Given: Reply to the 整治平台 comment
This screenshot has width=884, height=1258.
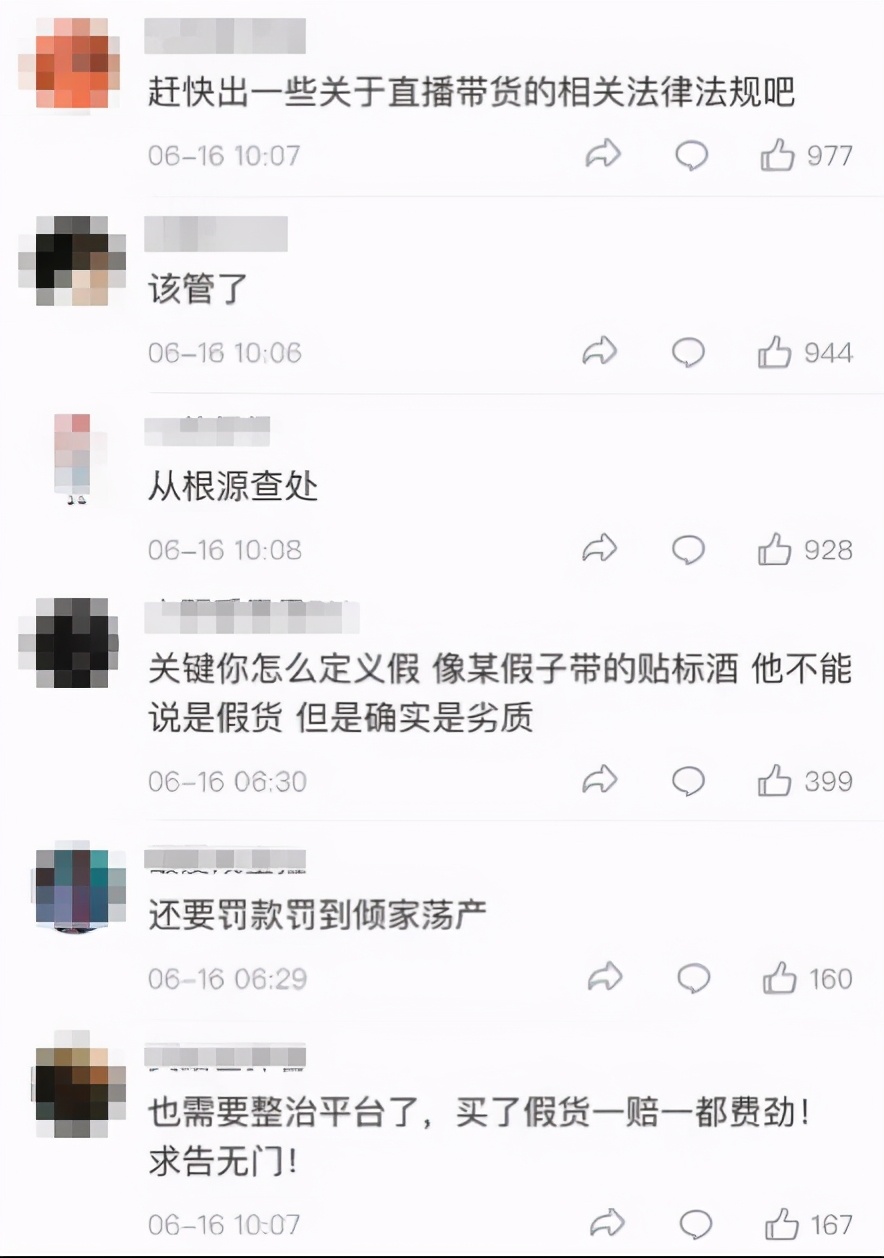Looking at the screenshot, I should 695,1224.
